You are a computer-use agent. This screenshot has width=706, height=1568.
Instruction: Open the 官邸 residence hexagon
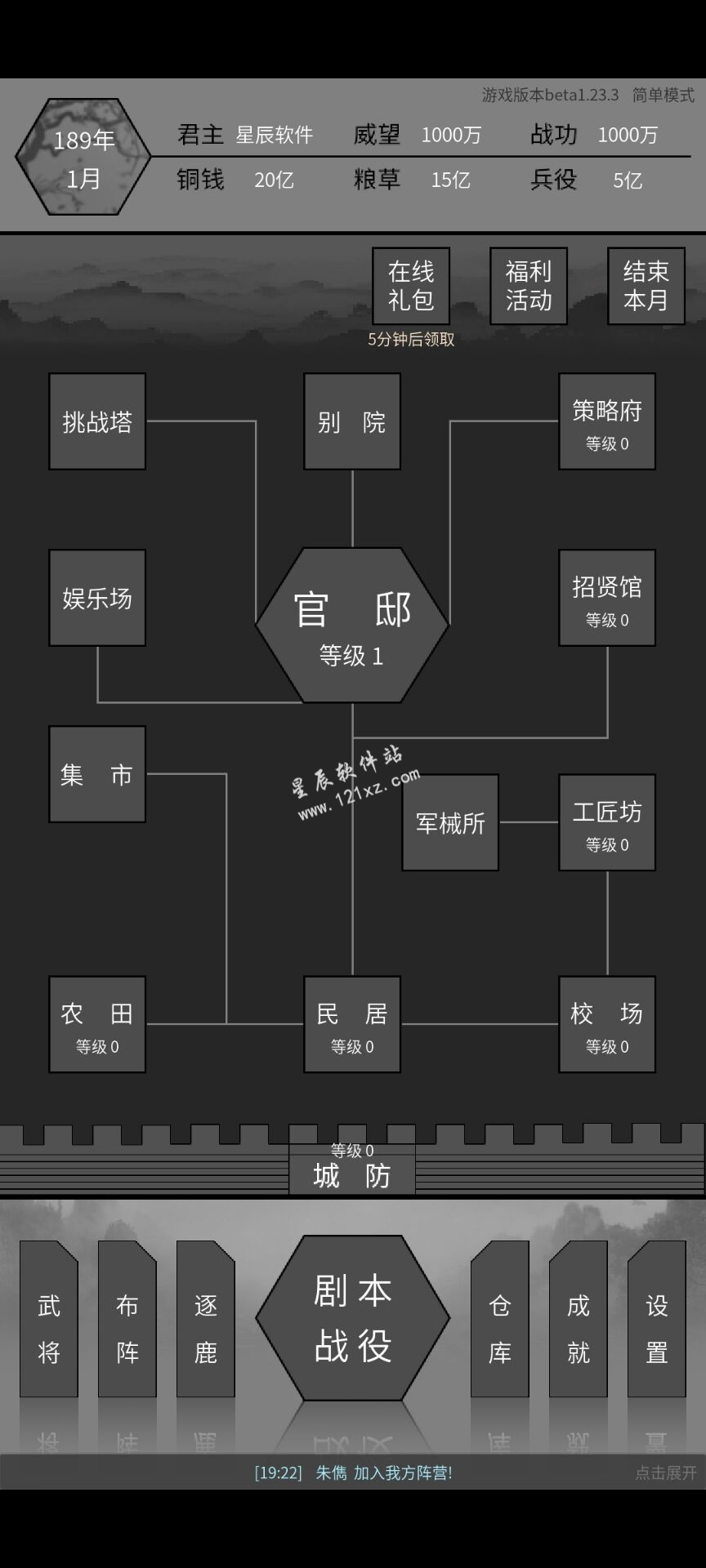coord(352,626)
